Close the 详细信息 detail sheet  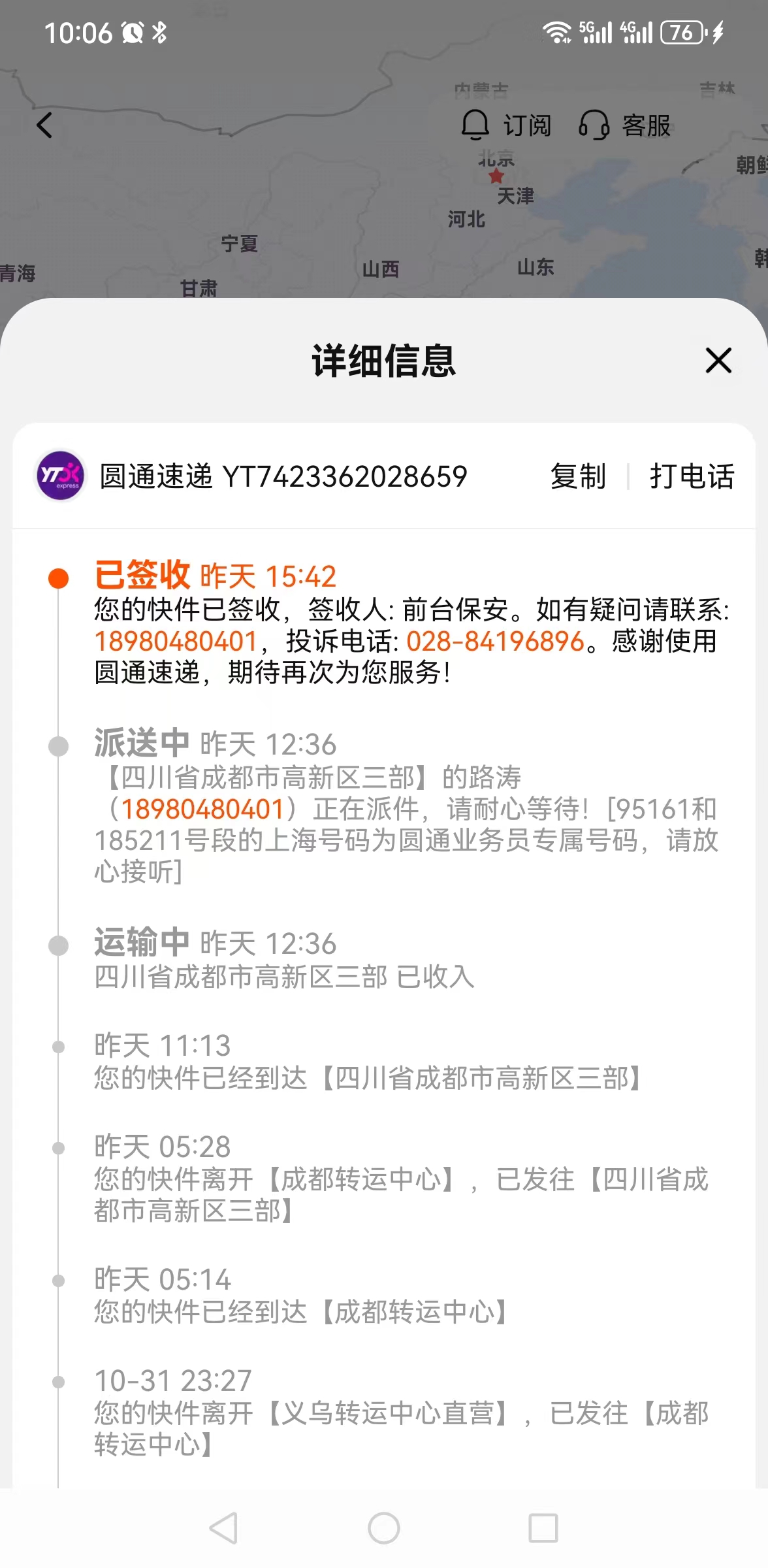(718, 361)
